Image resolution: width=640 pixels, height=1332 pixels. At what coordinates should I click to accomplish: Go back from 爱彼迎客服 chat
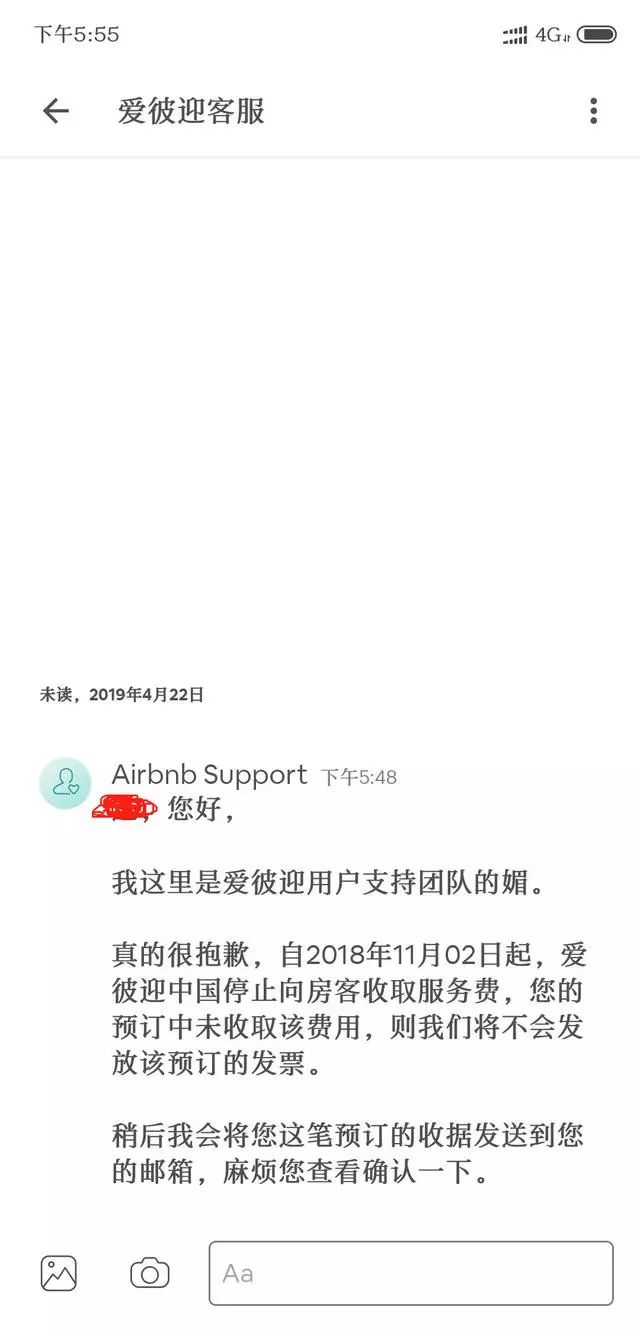pos(56,111)
